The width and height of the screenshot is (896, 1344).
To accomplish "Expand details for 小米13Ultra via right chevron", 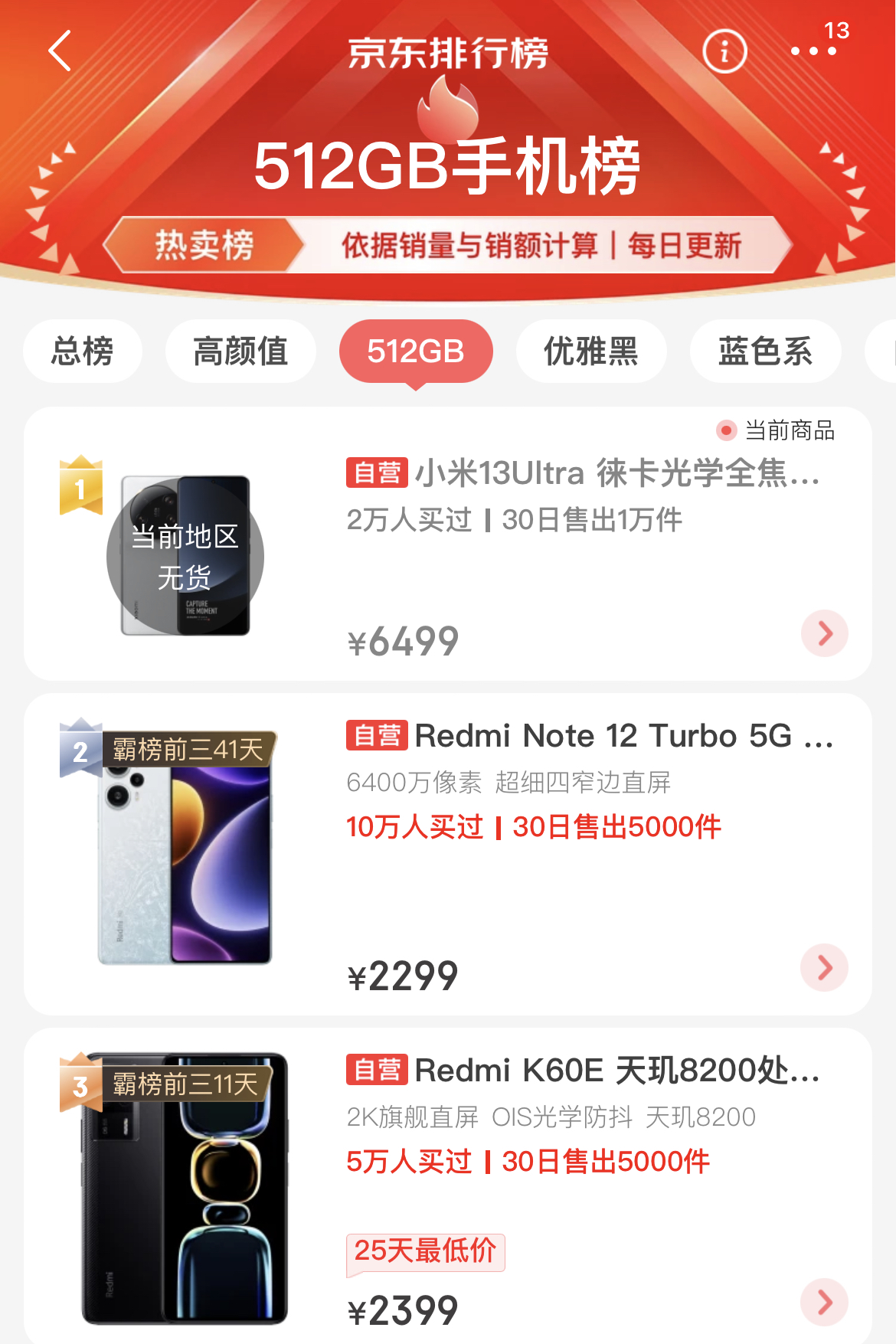I will click(824, 633).
